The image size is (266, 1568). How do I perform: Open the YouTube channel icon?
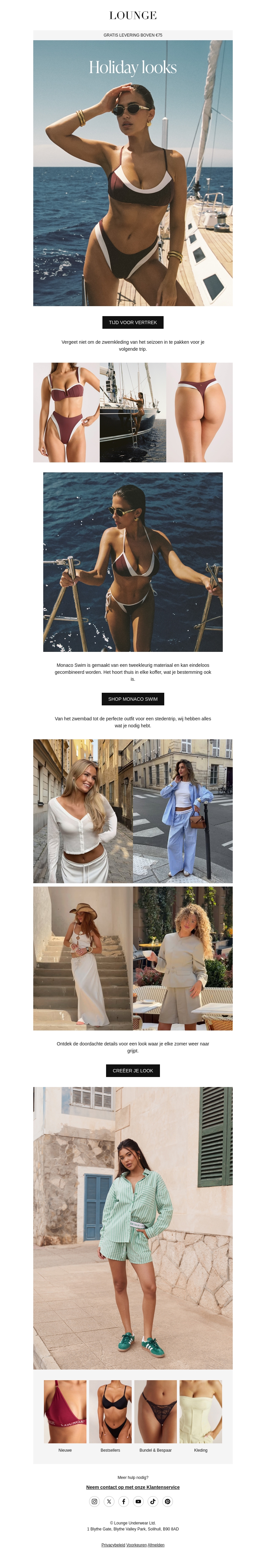coord(138,1501)
